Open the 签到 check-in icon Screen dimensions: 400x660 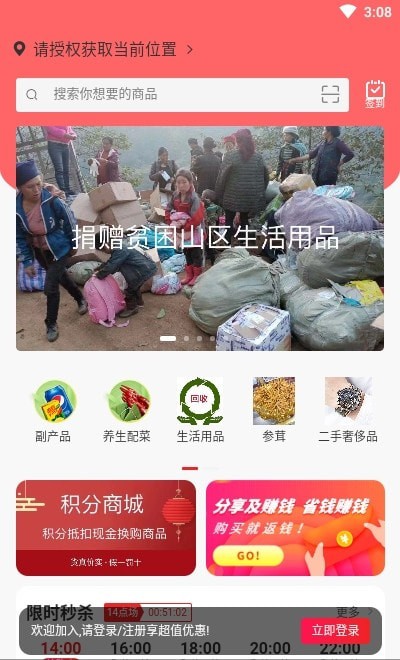[x=375, y=94]
